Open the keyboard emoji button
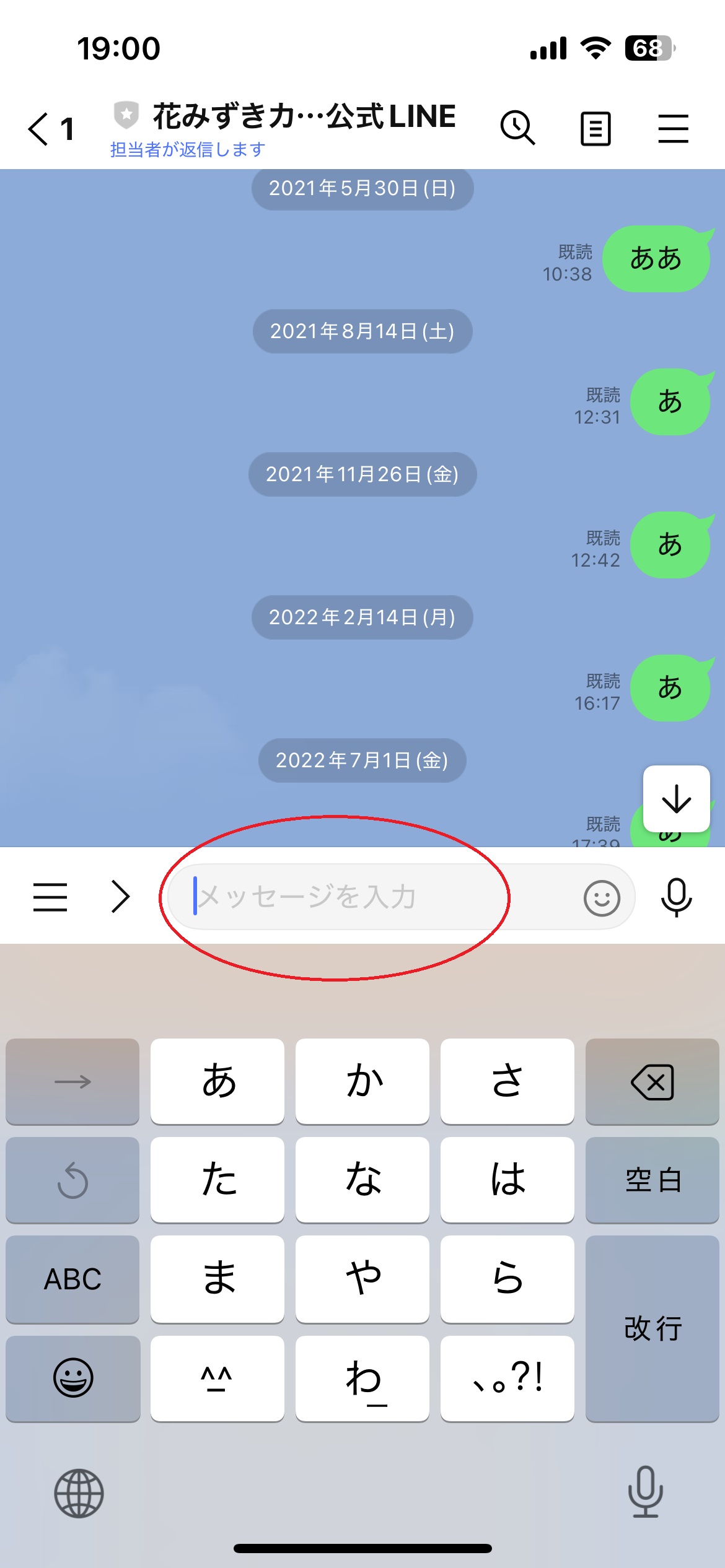The height and width of the screenshot is (1568, 725). tap(72, 1378)
